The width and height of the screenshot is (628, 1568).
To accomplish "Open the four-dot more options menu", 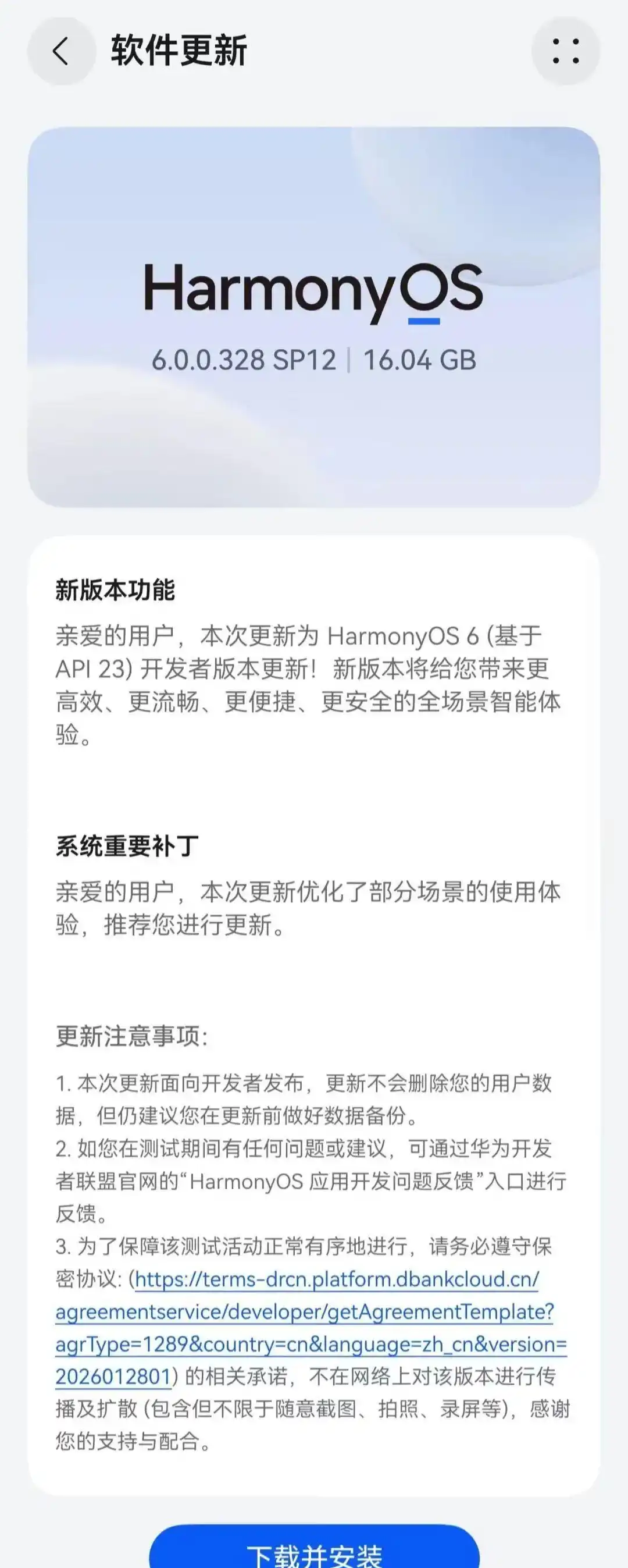I will point(565,51).
